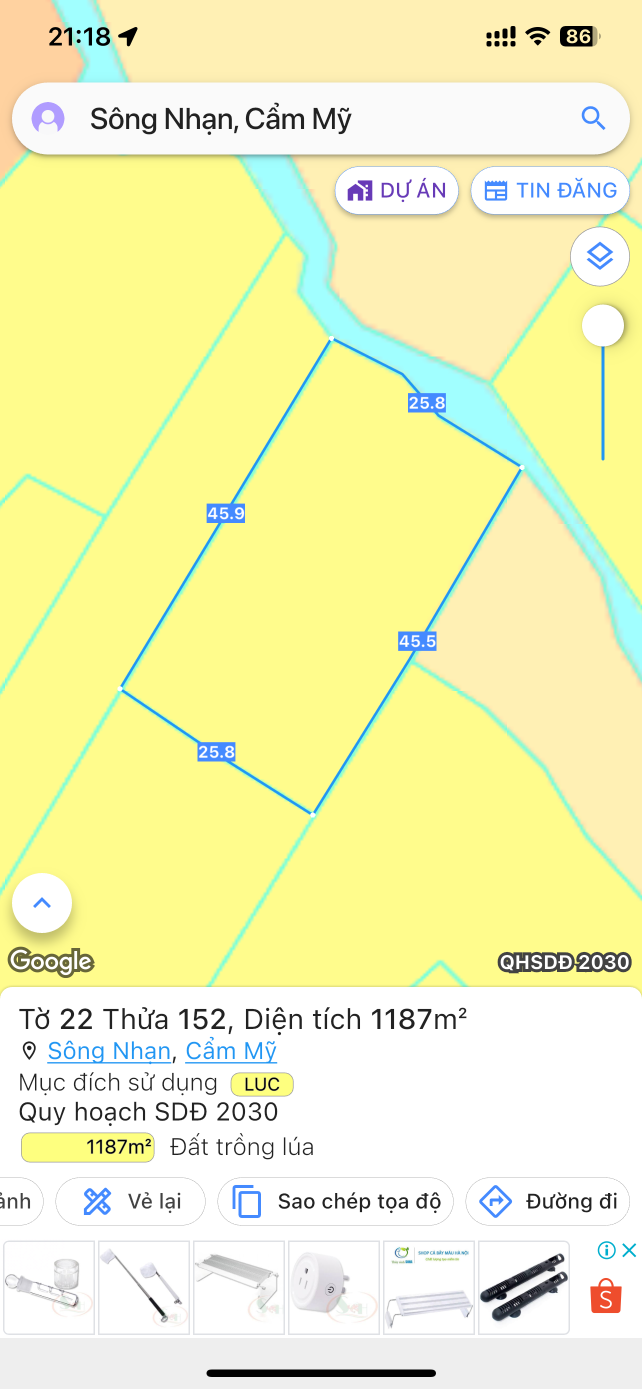This screenshot has width=642, height=1389.
Task: Tap the opacity slider handle
Action: [x=603, y=326]
